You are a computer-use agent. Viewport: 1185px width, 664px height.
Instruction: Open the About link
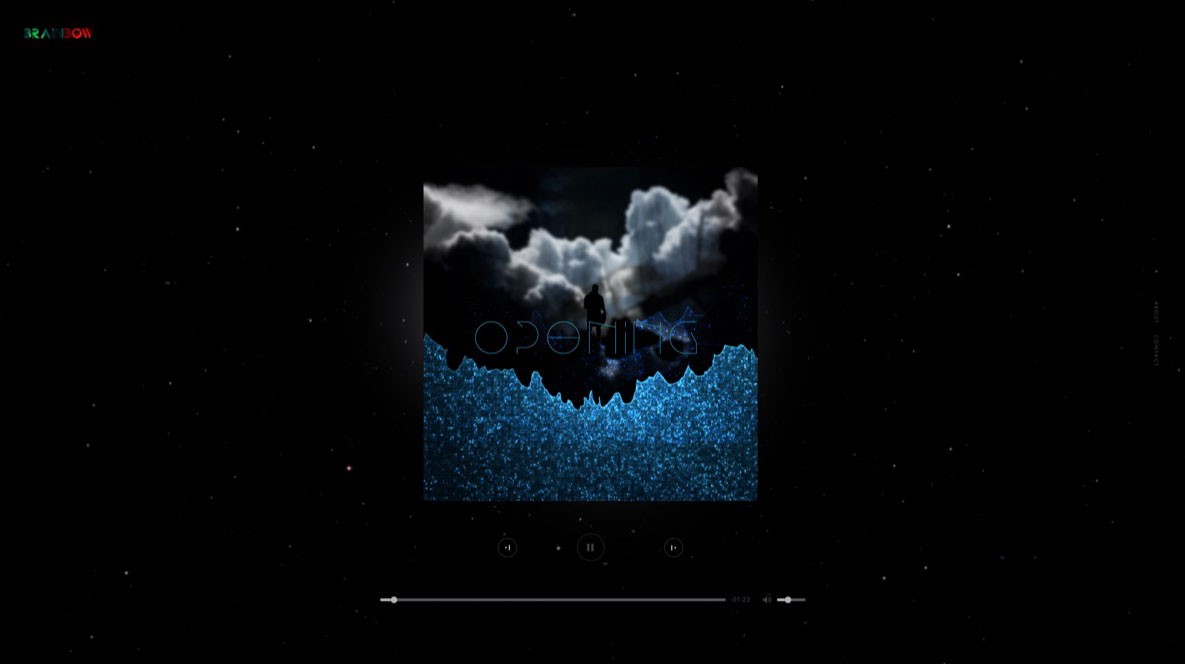click(1157, 311)
